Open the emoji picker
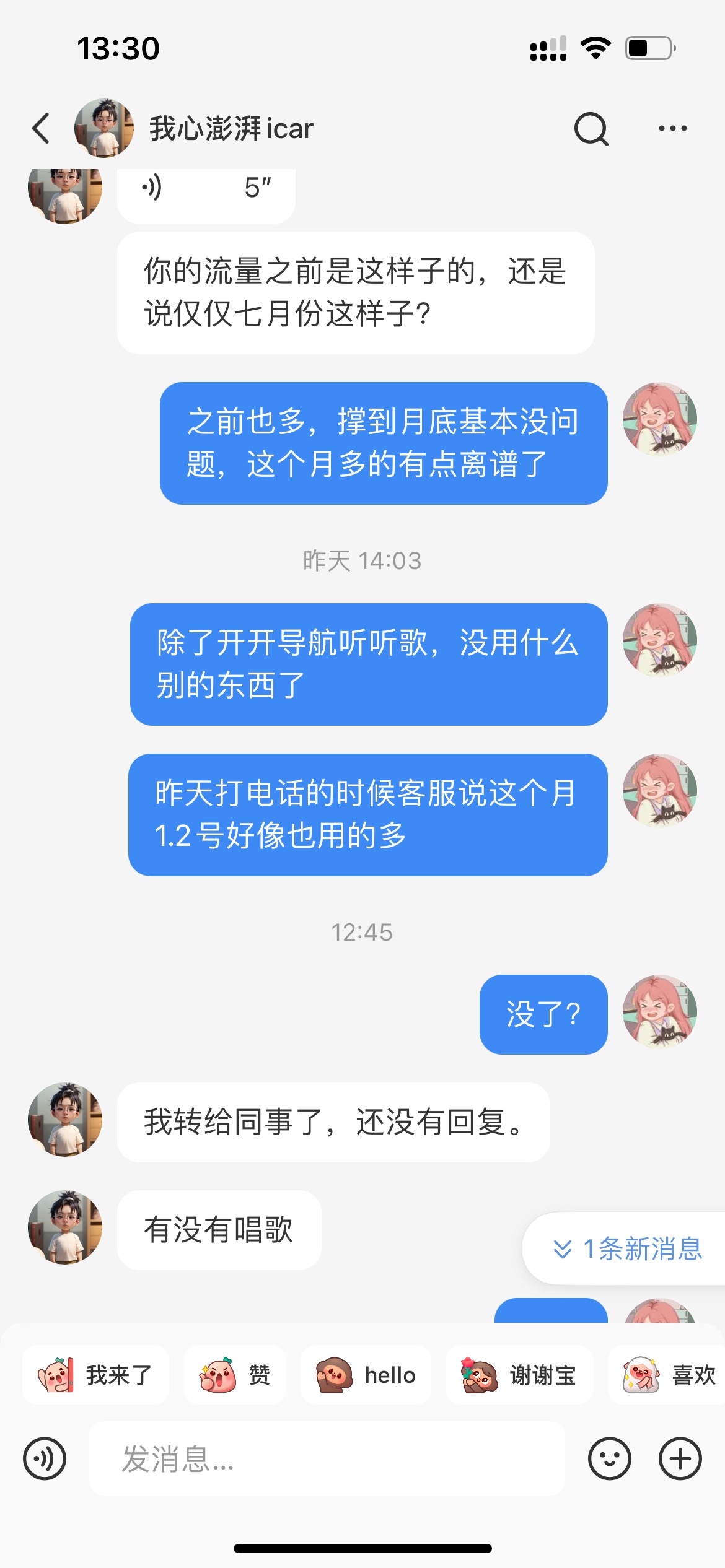725x1568 pixels. click(609, 1458)
